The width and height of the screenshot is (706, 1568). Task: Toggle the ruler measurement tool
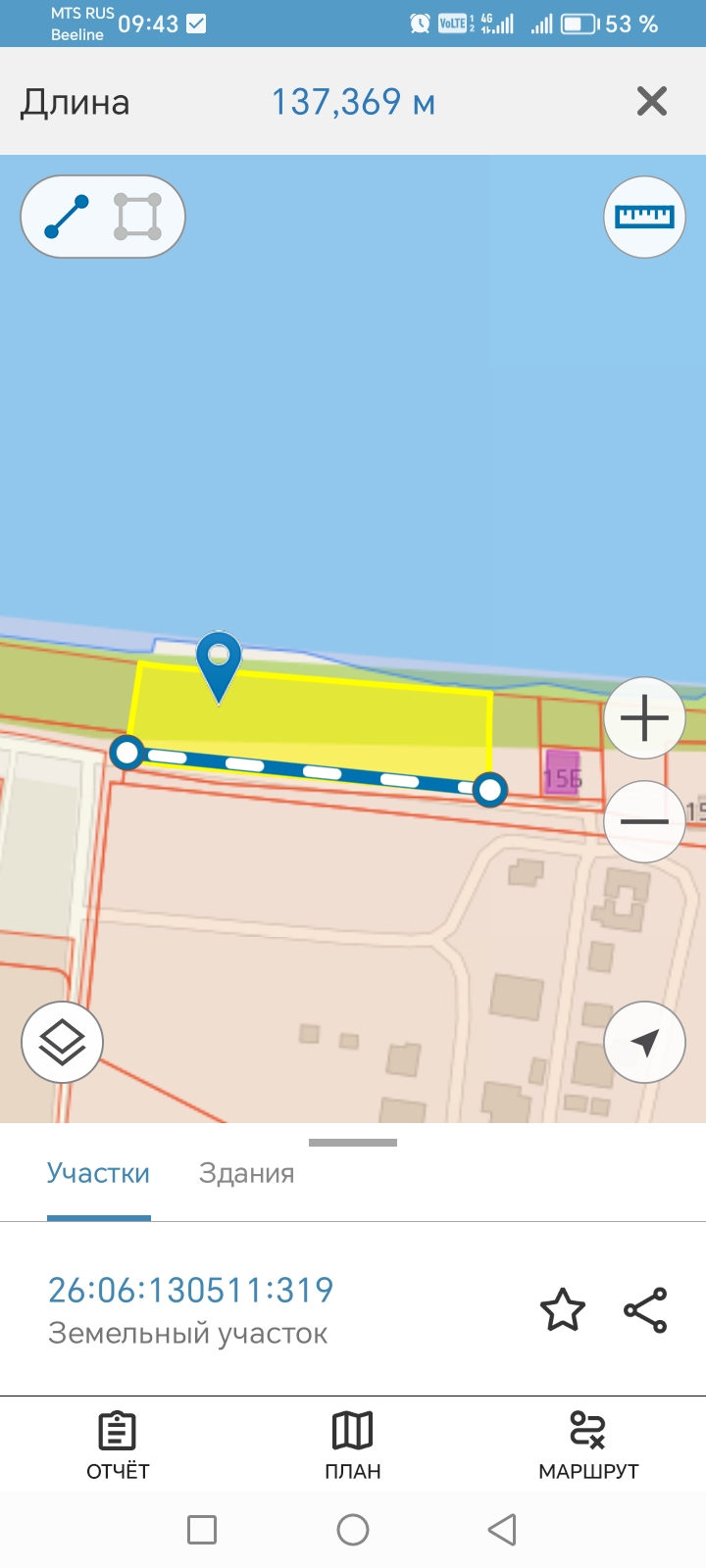(x=644, y=217)
